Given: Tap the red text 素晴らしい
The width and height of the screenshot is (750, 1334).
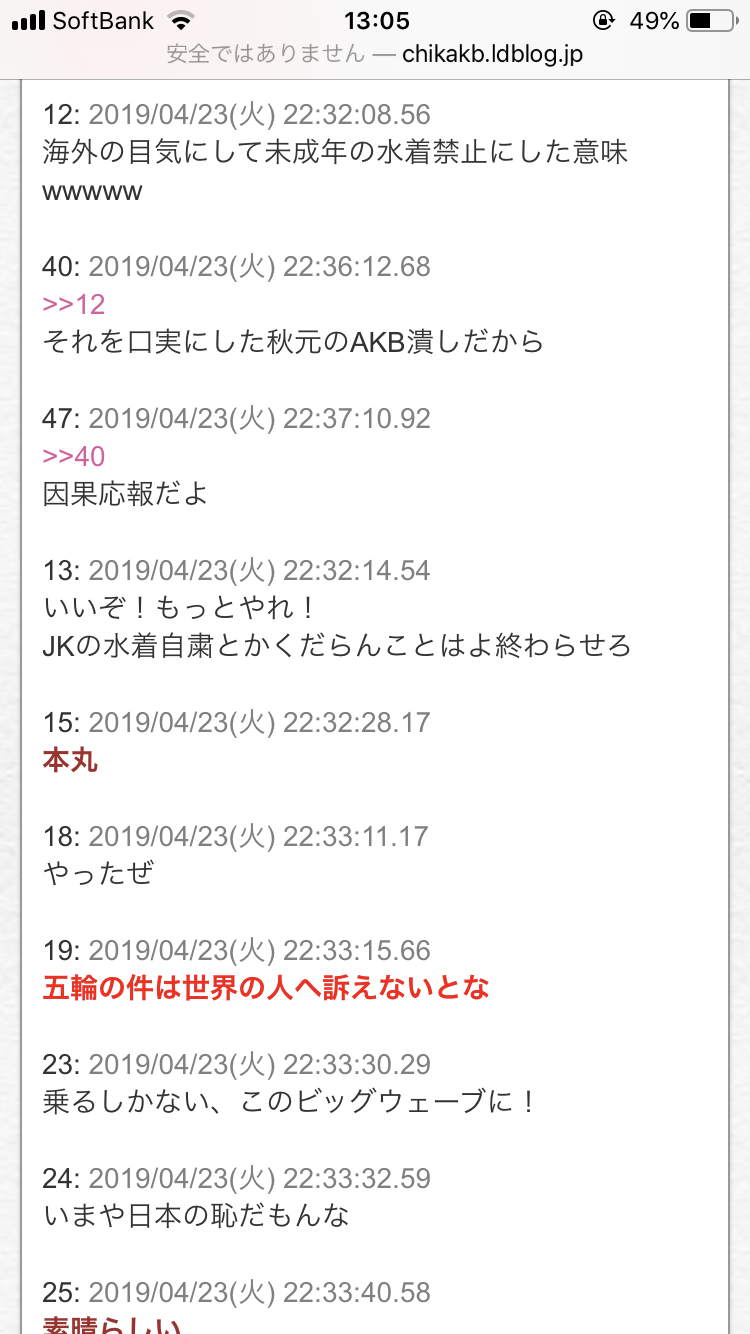Looking at the screenshot, I should 107,1325.
